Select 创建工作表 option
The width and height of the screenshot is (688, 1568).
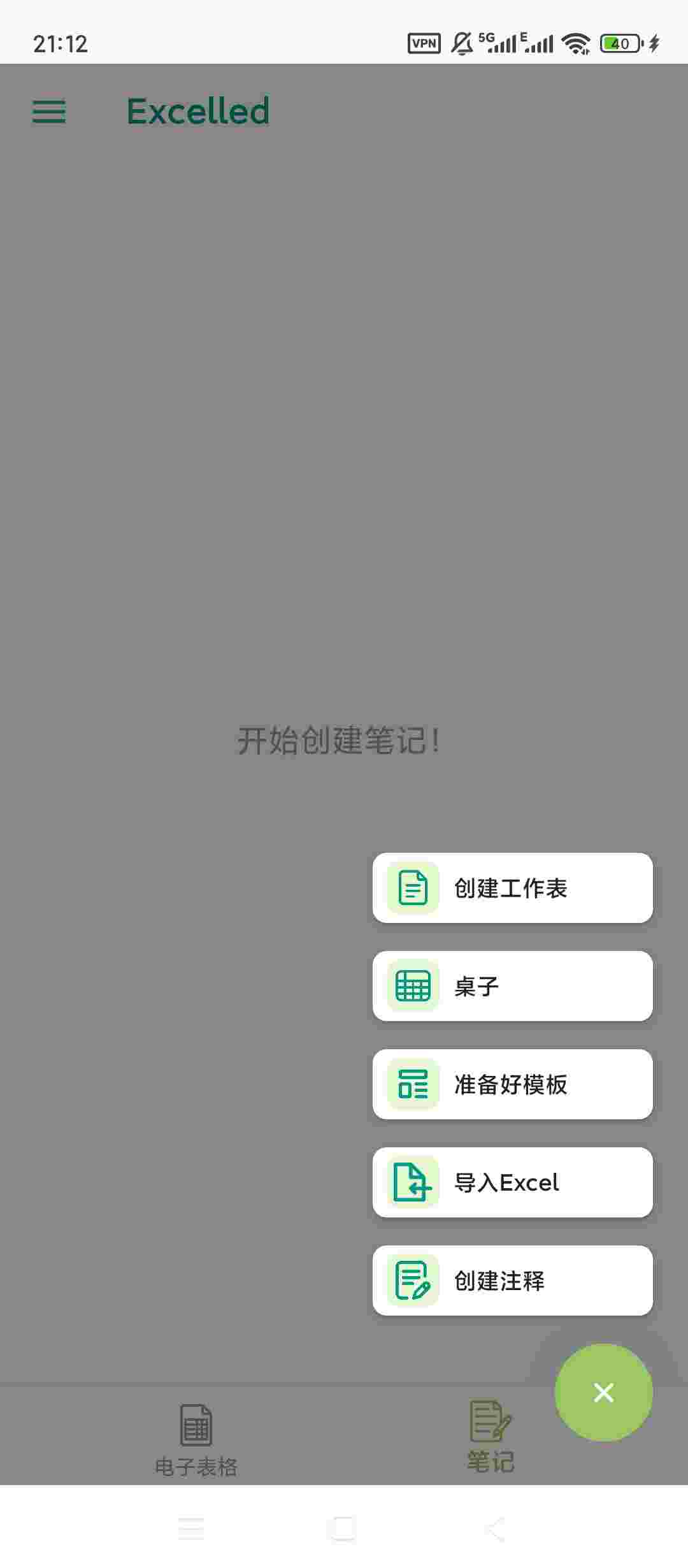click(512, 888)
